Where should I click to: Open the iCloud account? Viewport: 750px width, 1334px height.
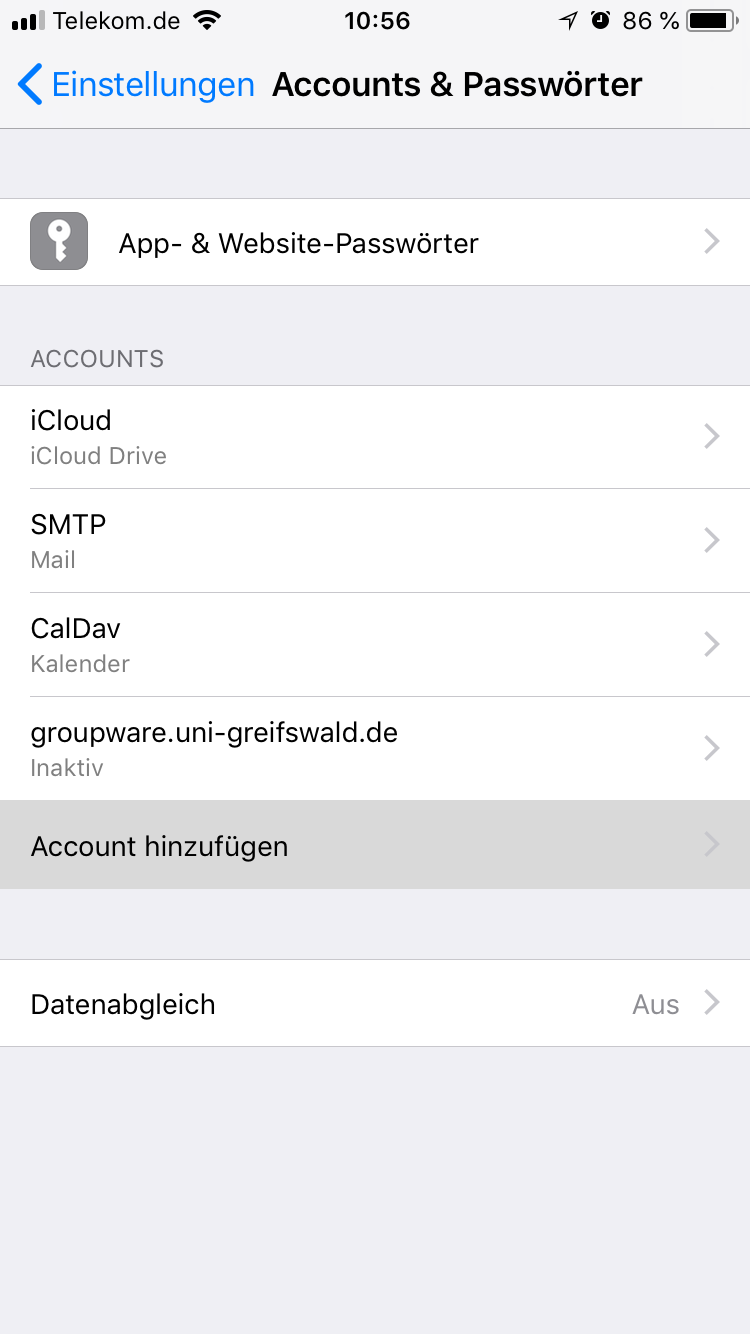pos(375,437)
